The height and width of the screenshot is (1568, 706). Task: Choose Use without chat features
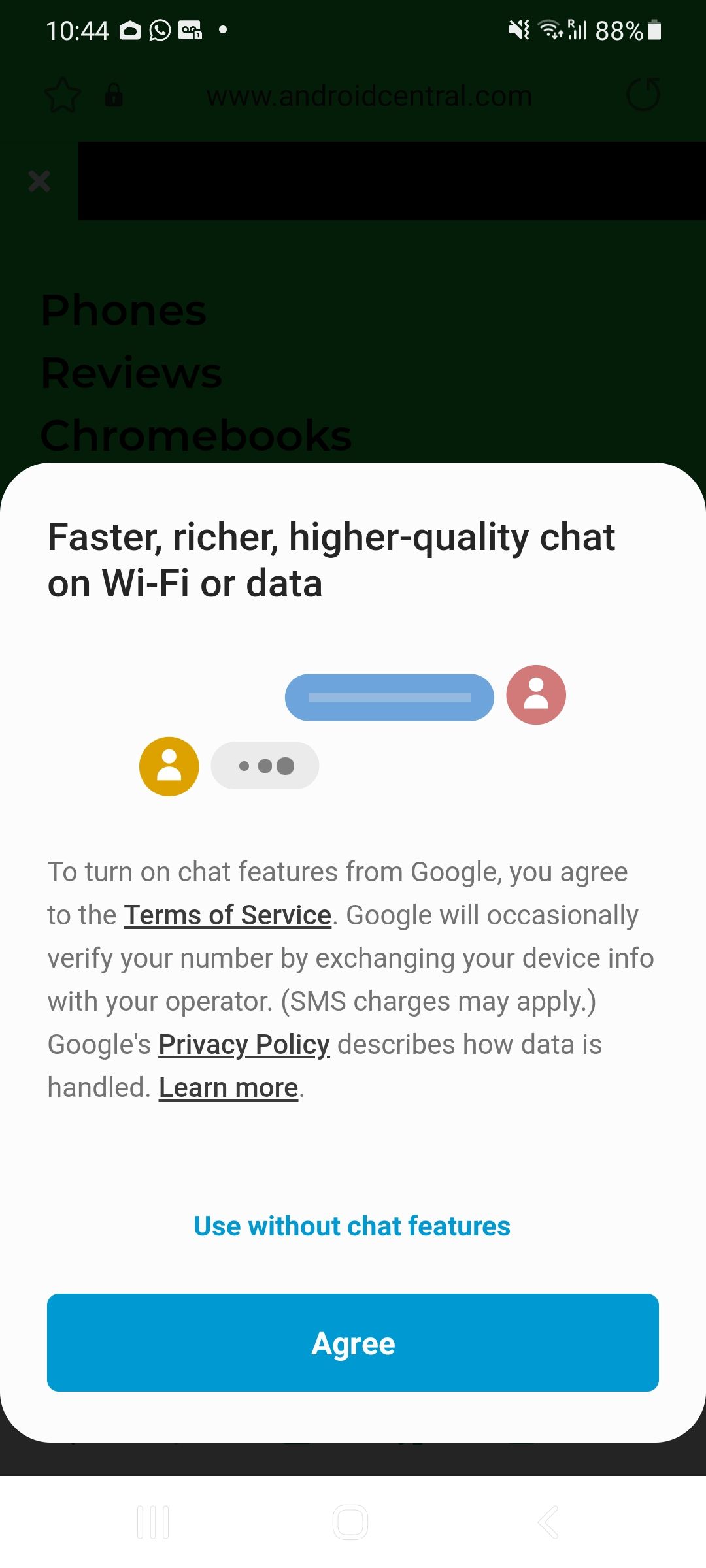tap(352, 1226)
